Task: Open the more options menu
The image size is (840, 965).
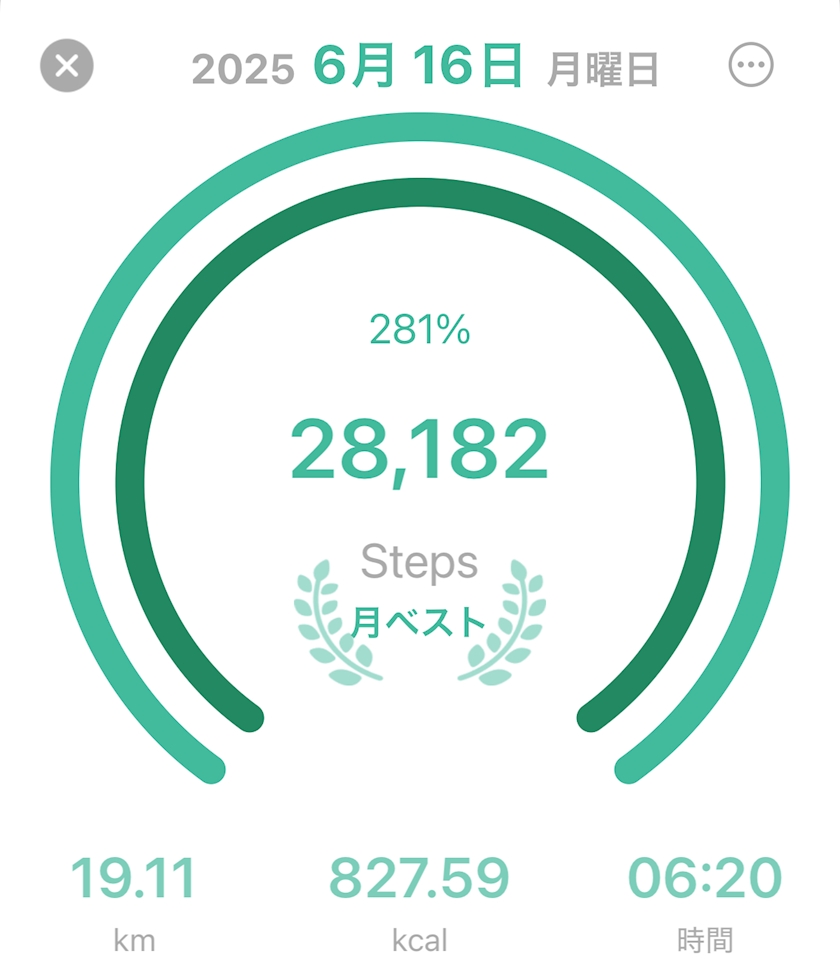Action: [751, 65]
